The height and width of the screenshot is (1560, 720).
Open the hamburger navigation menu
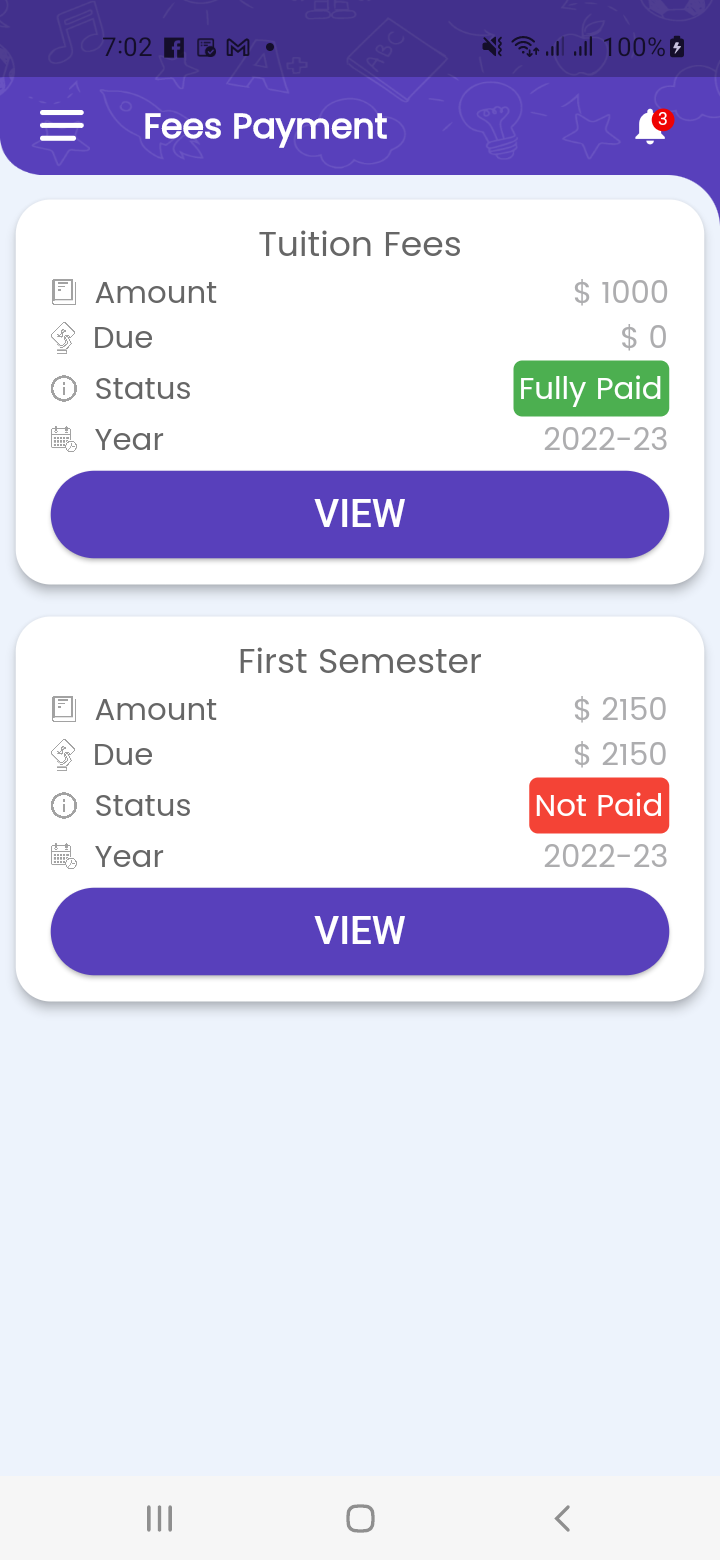61,126
